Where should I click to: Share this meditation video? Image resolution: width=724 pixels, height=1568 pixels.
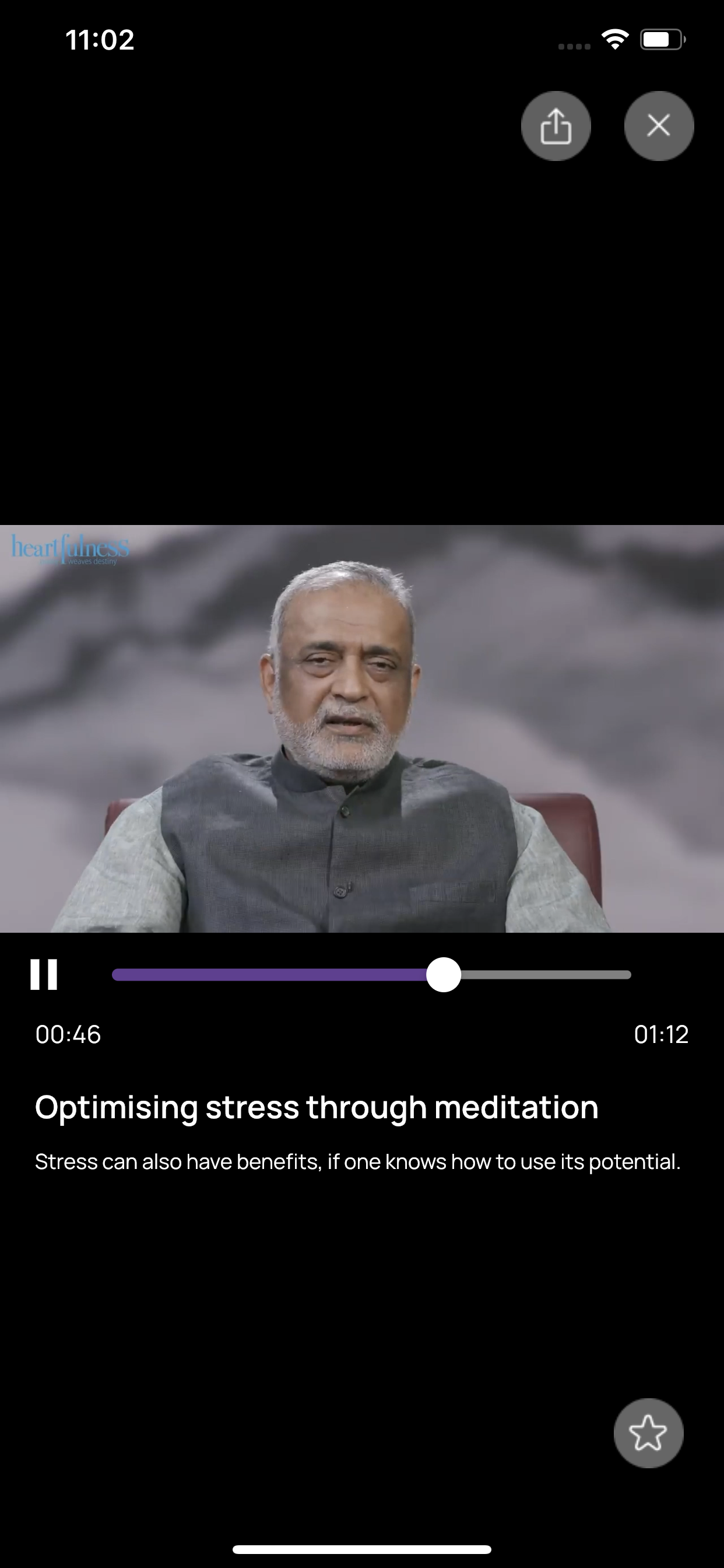[556, 126]
